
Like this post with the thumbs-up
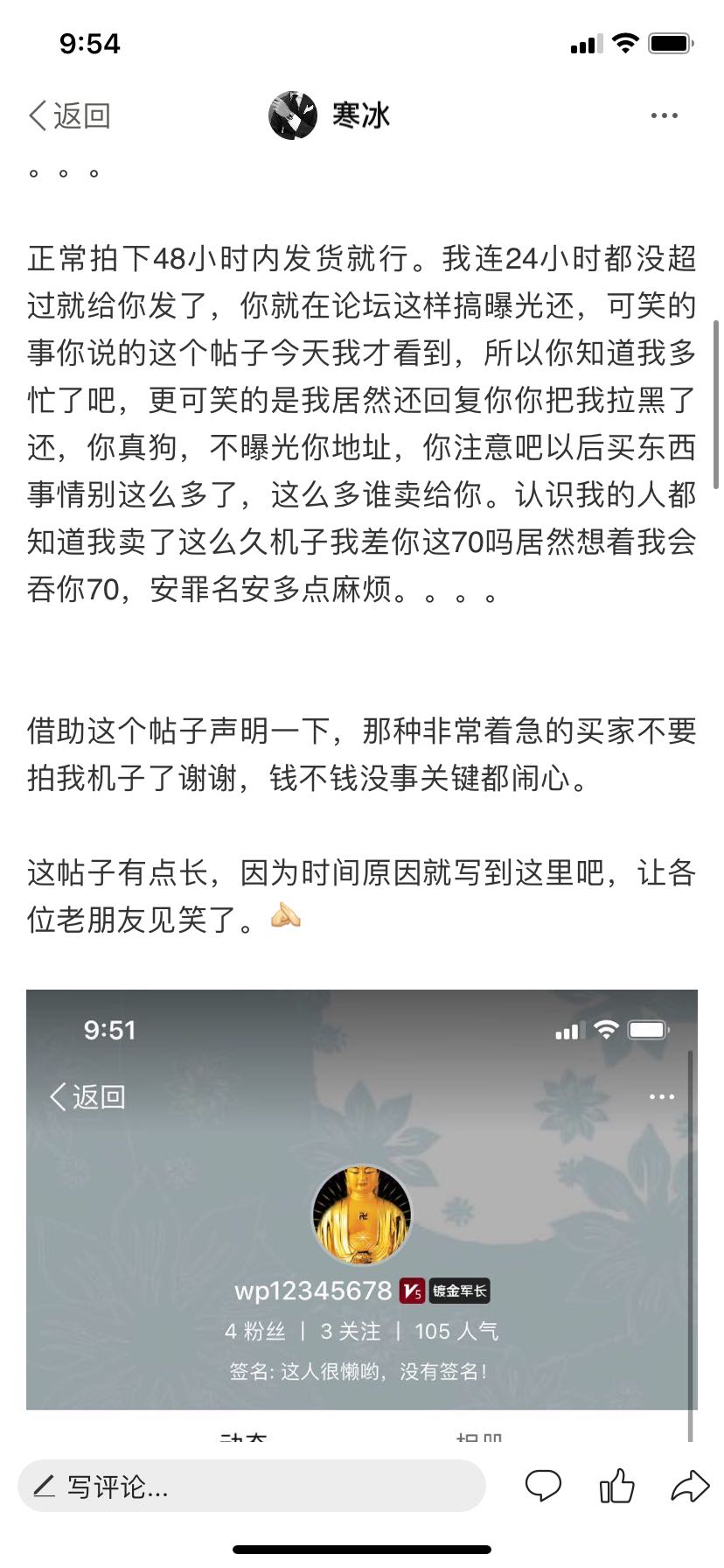click(x=616, y=1486)
